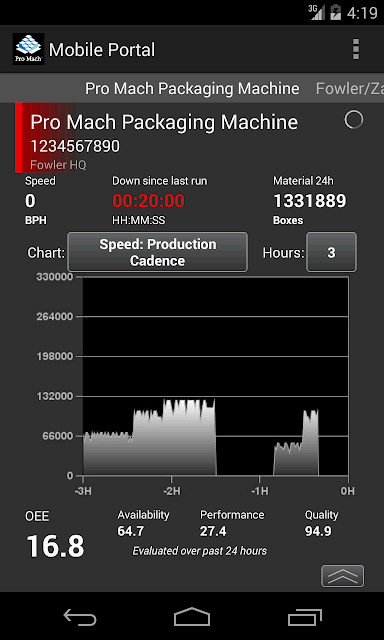Open the overflow menu
Viewport: 384px width, 640px height.
[x=356, y=49]
